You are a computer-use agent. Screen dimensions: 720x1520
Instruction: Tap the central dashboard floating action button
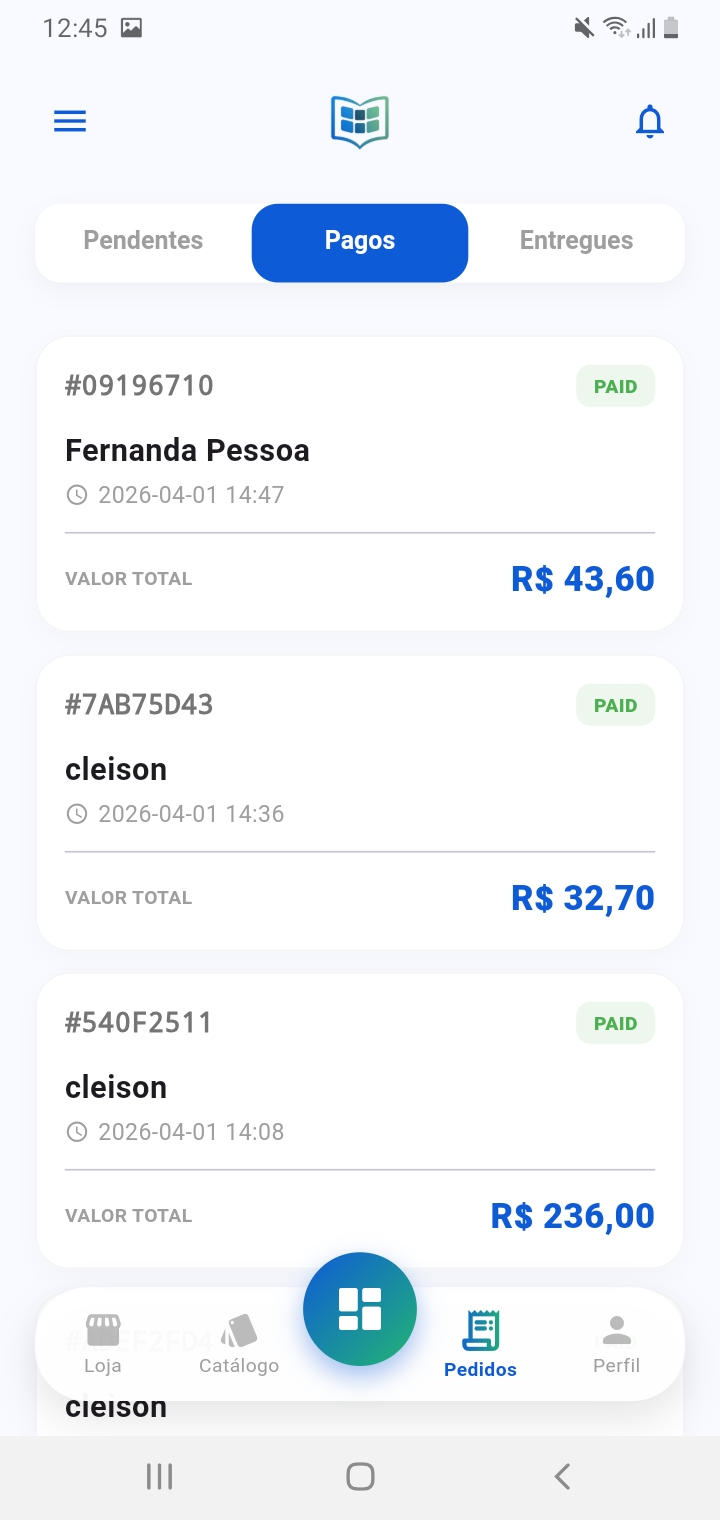coord(360,1308)
